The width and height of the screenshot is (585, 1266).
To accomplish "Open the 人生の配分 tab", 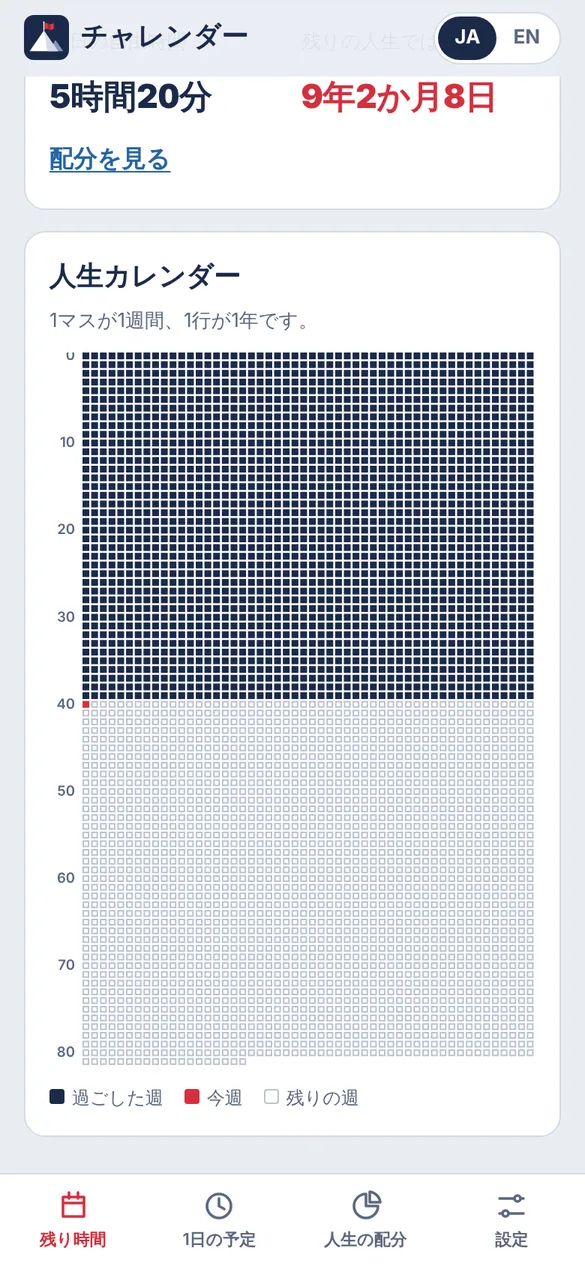I will (366, 1220).
